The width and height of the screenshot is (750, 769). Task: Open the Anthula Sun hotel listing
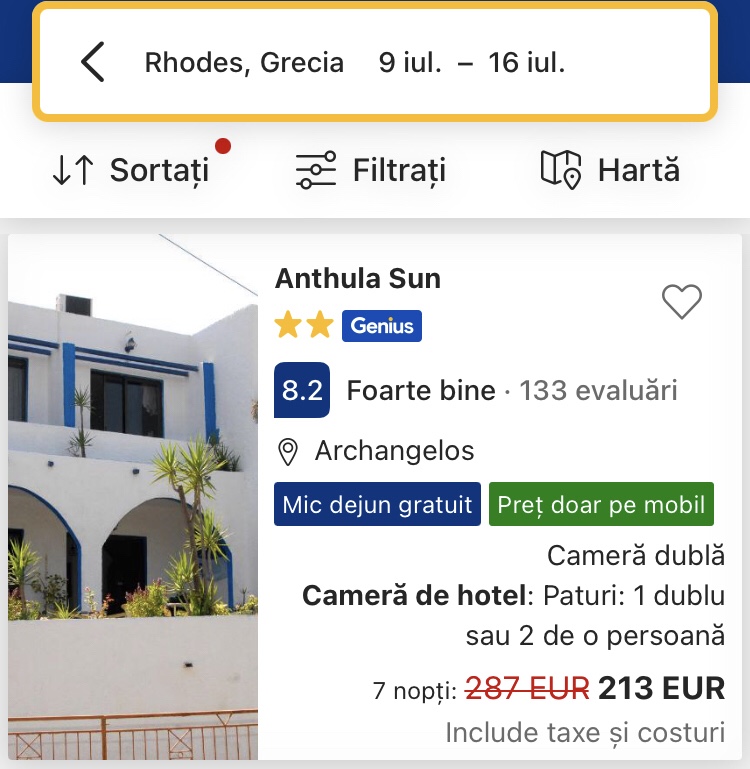point(358,278)
